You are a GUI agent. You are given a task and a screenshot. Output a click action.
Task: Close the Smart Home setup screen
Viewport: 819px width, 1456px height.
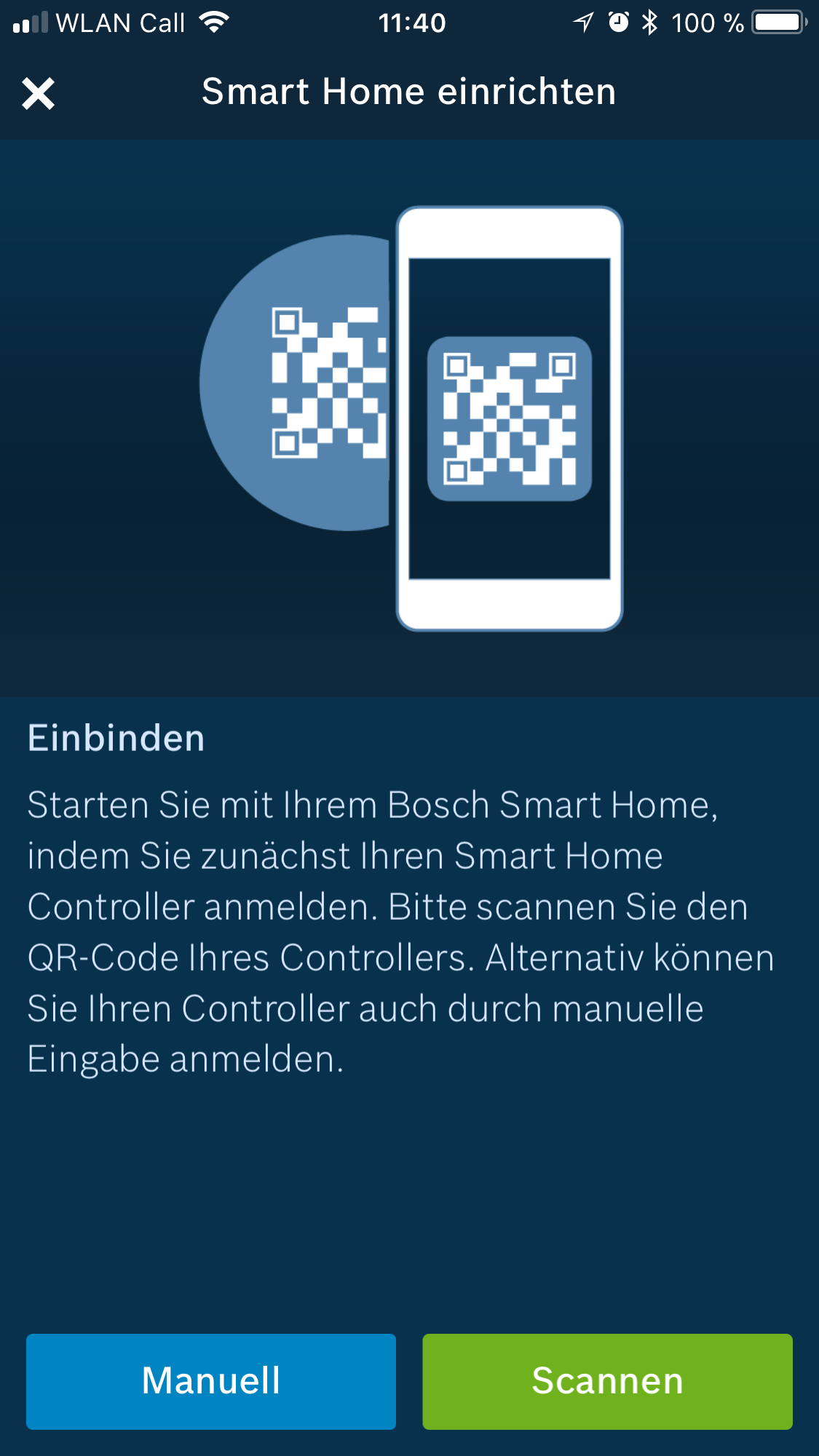[x=38, y=94]
